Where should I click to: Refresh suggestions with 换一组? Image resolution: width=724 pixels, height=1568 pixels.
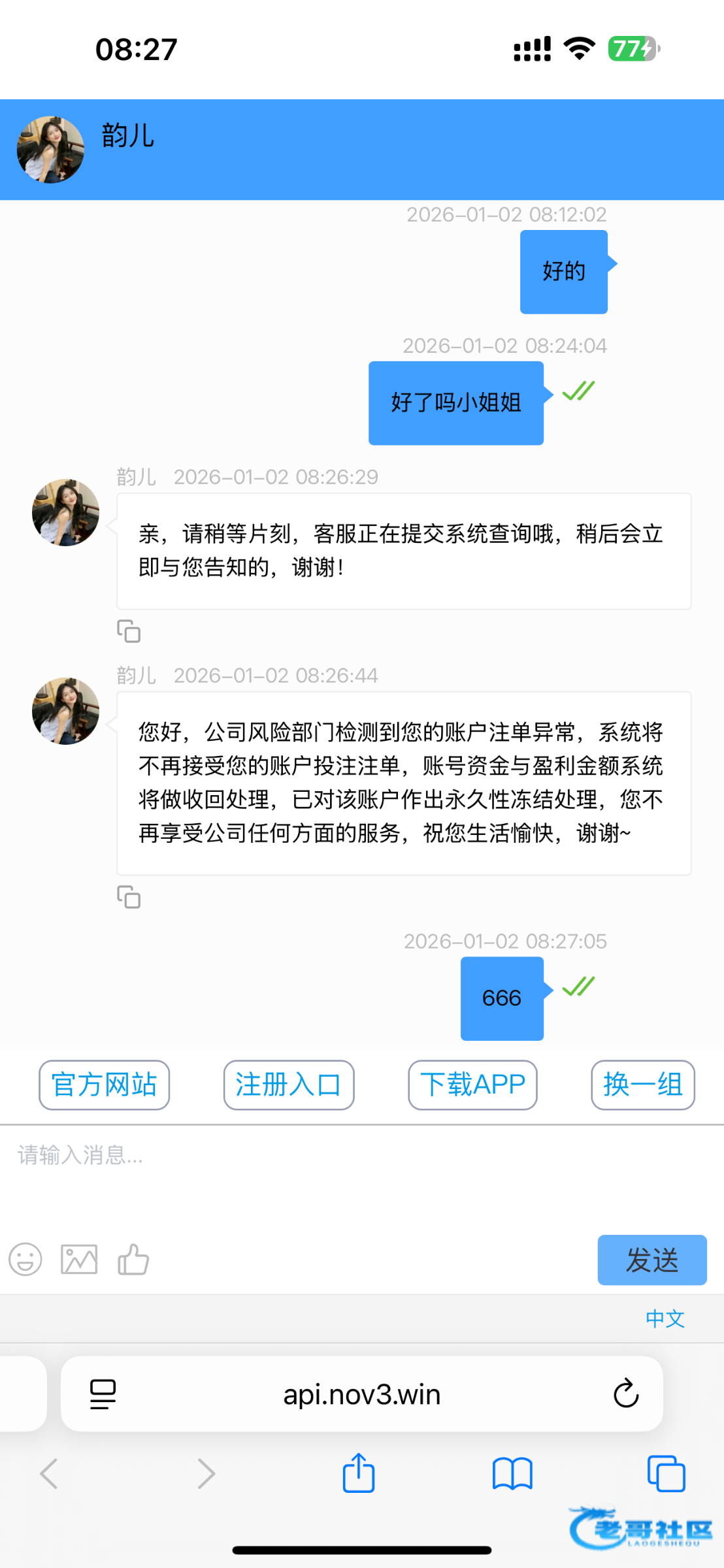[x=642, y=1085]
